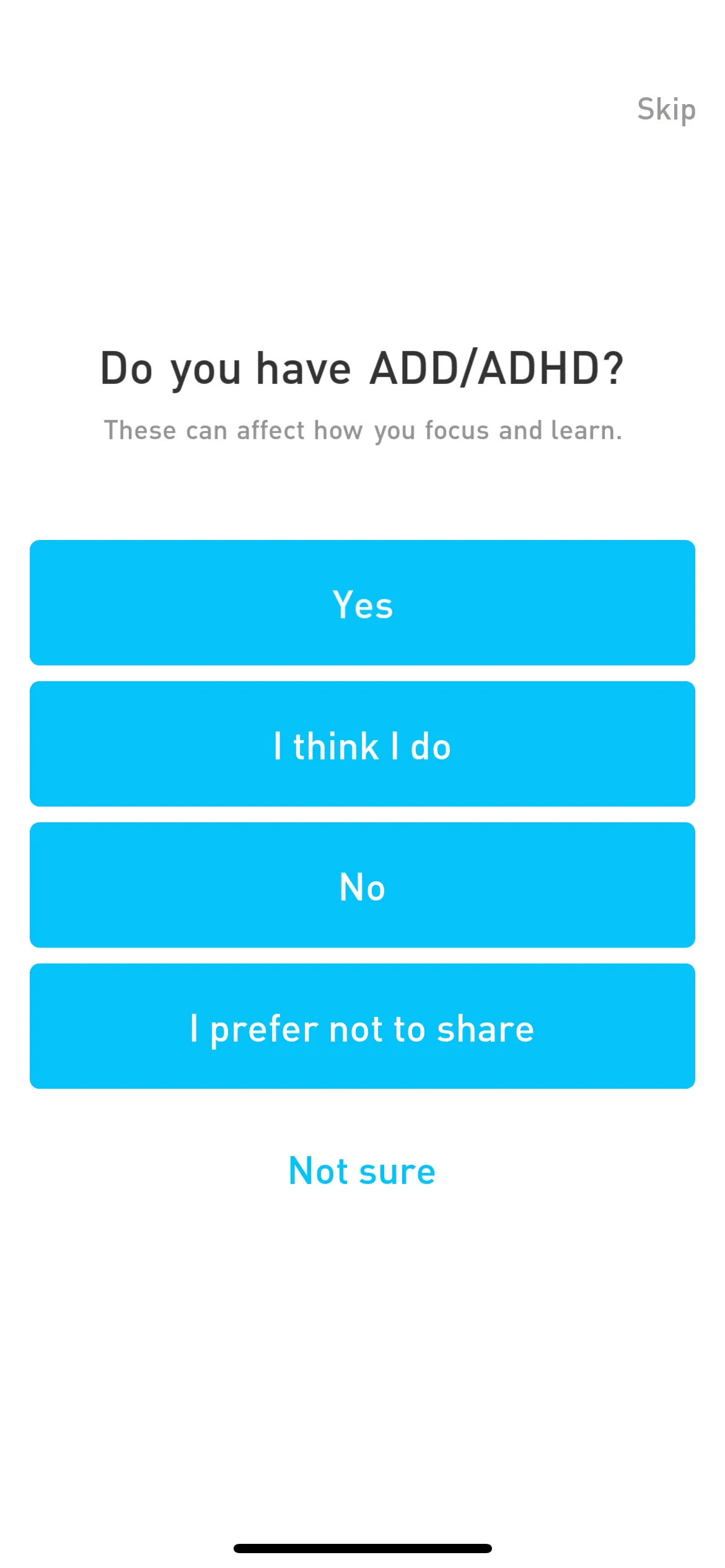Pick 'I prefer not to share'
Image resolution: width=725 pixels, height=1568 pixels.
362,1026
